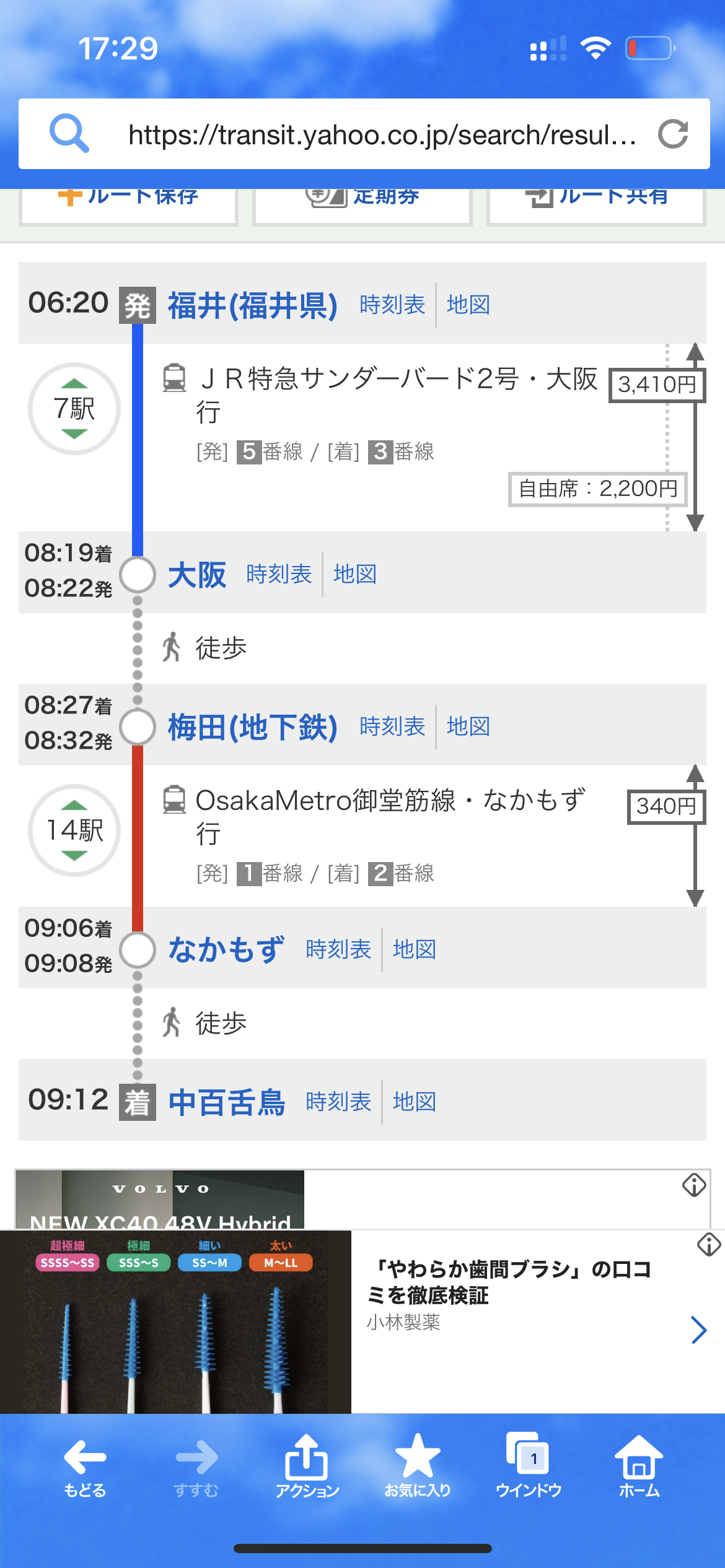Screen dimensions: 725x1568
Task: View timetable for 福井(福井県)
Action: coord(392,305)
